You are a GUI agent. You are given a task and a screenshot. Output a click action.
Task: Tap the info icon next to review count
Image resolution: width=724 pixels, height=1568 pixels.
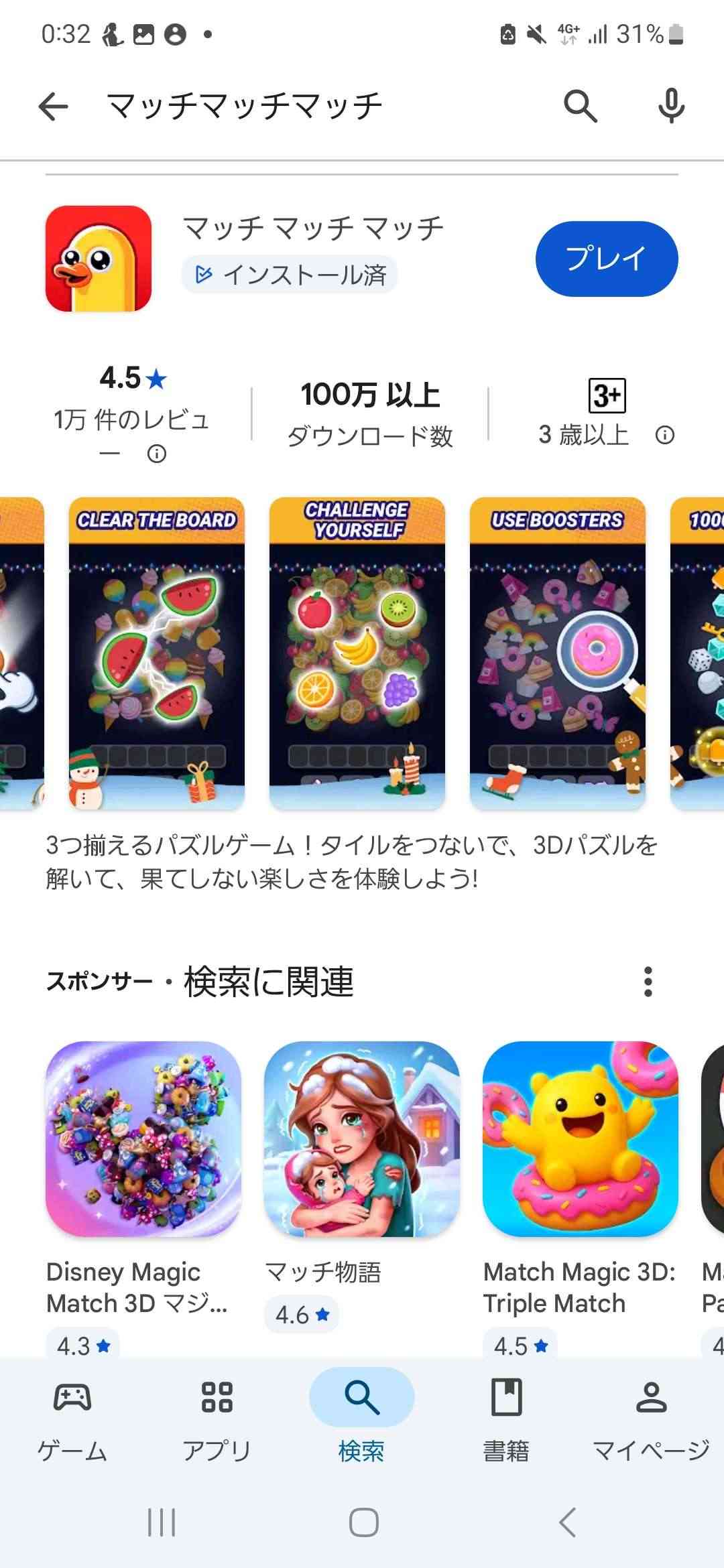[157, 454]
